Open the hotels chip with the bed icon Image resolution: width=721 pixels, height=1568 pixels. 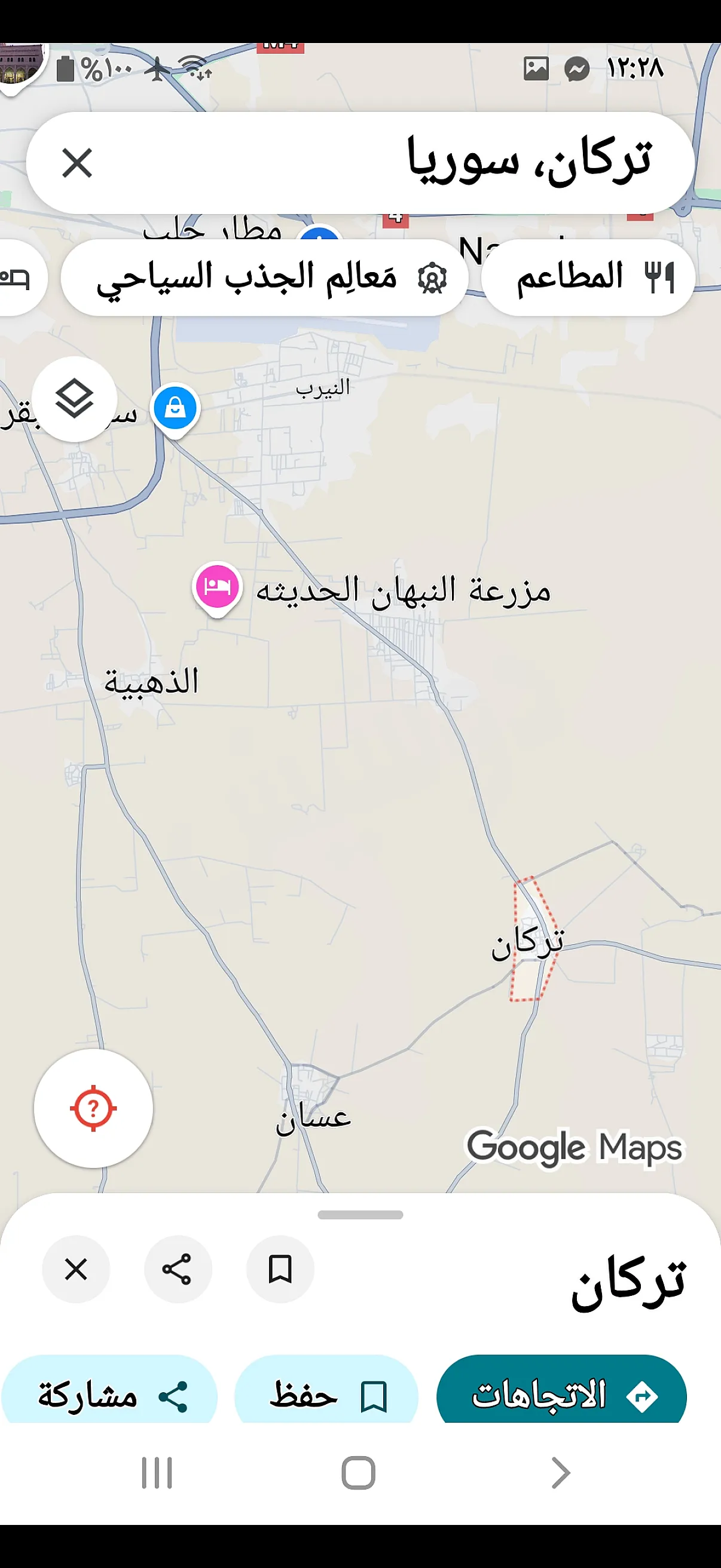[19, 277]
